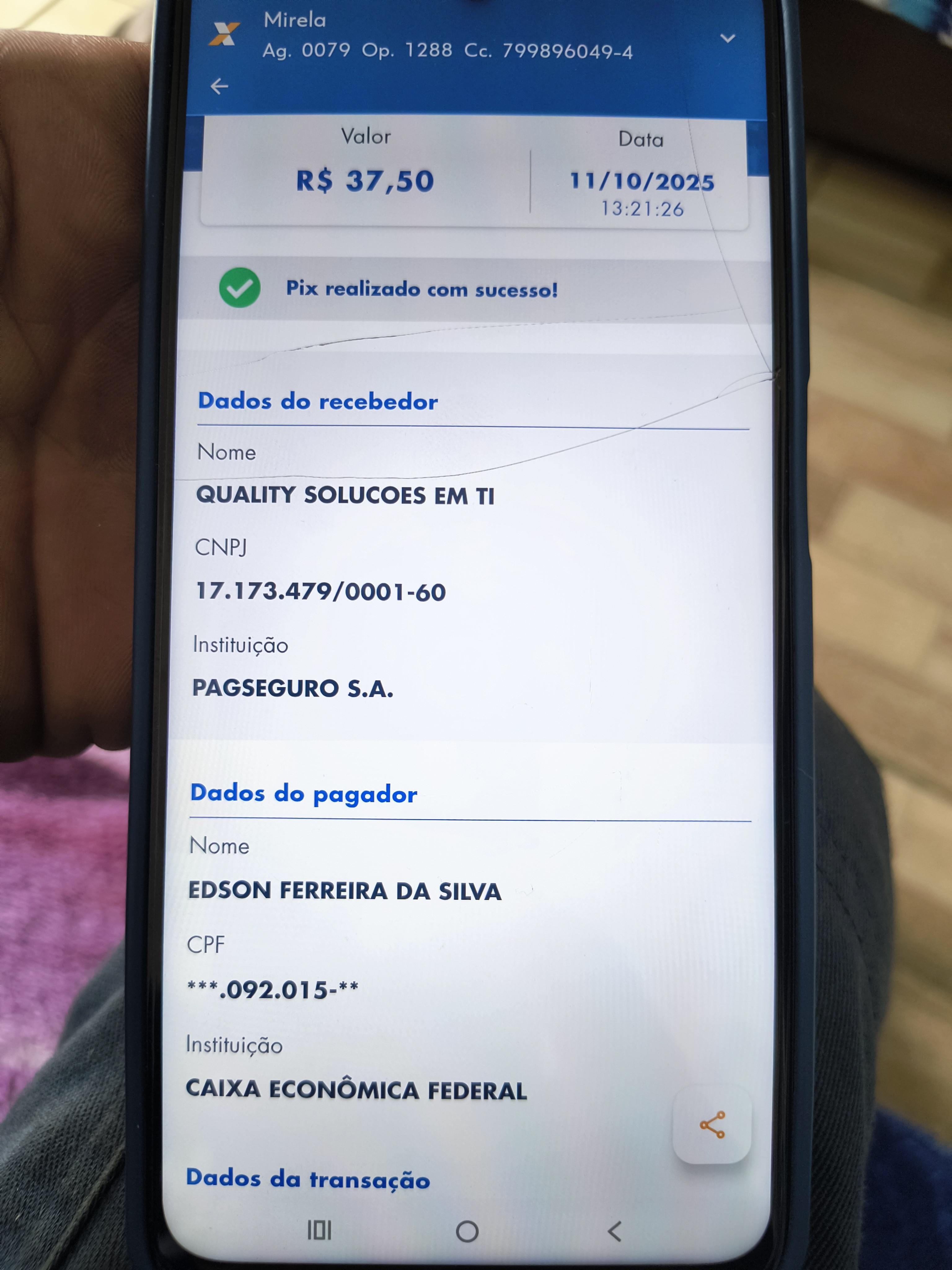Expand the account selector chevron
The width and height of the screenshot is (952, 1270).
(727, 38)
